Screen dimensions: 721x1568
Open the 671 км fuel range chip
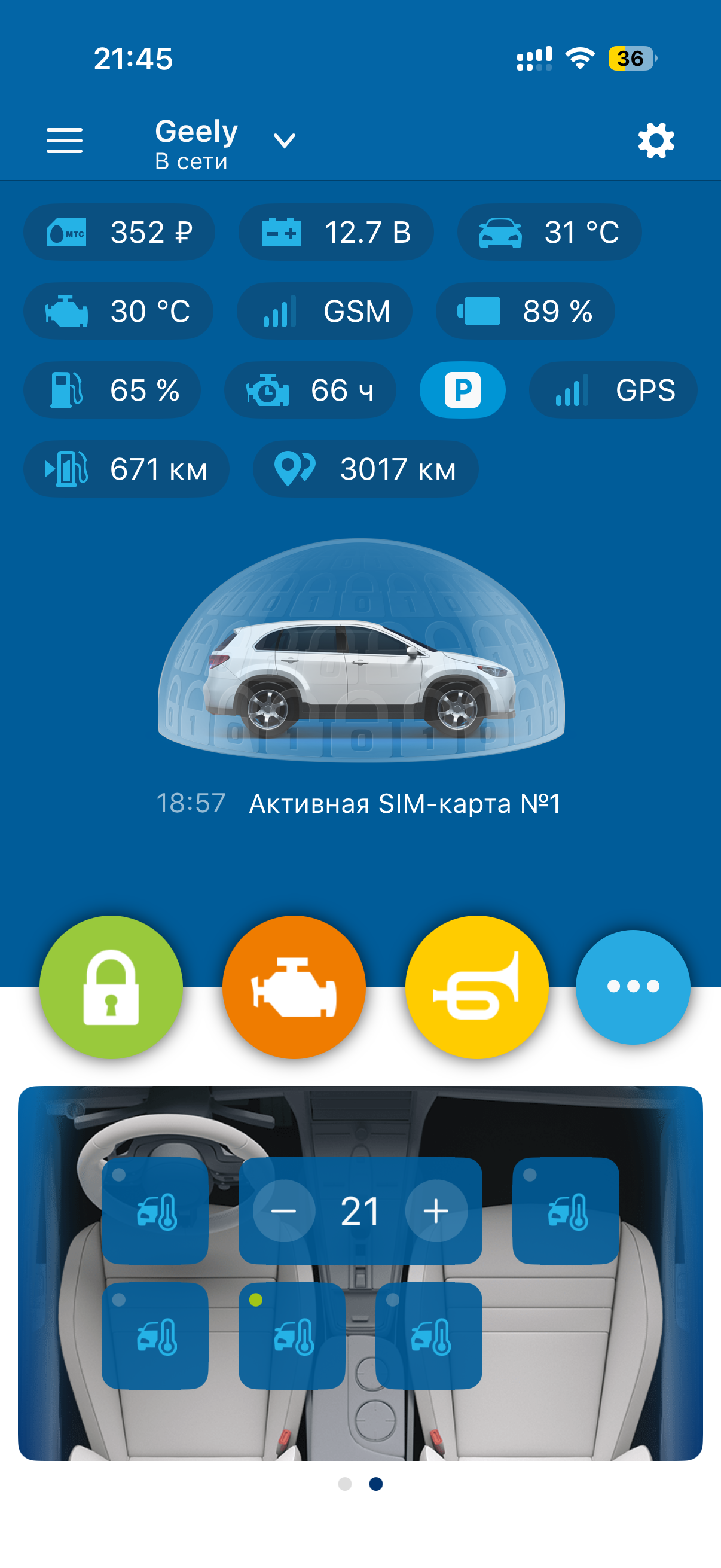click(126, 469)
